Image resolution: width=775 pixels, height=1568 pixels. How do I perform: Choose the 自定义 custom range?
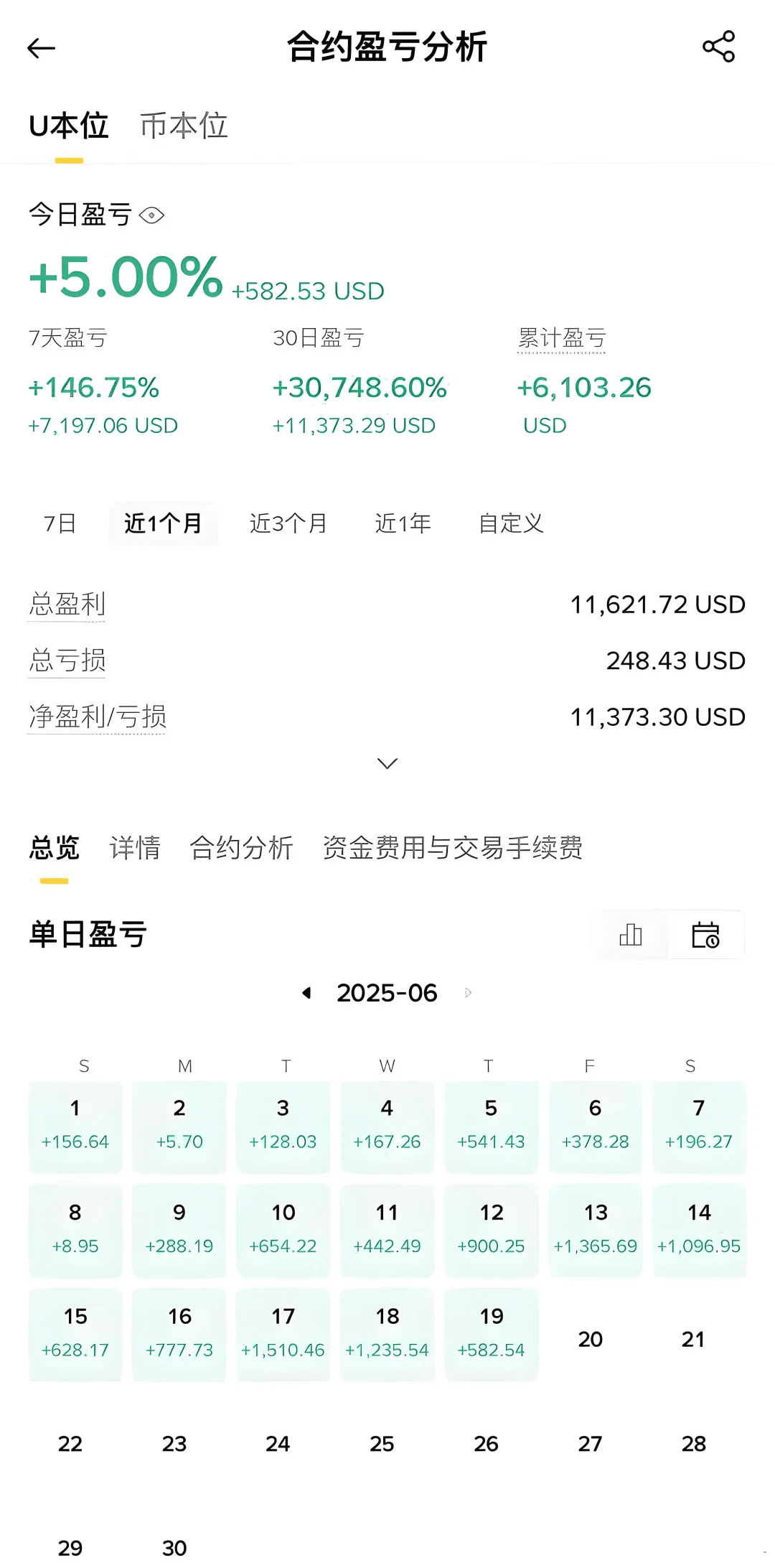[x=511, y=523]
